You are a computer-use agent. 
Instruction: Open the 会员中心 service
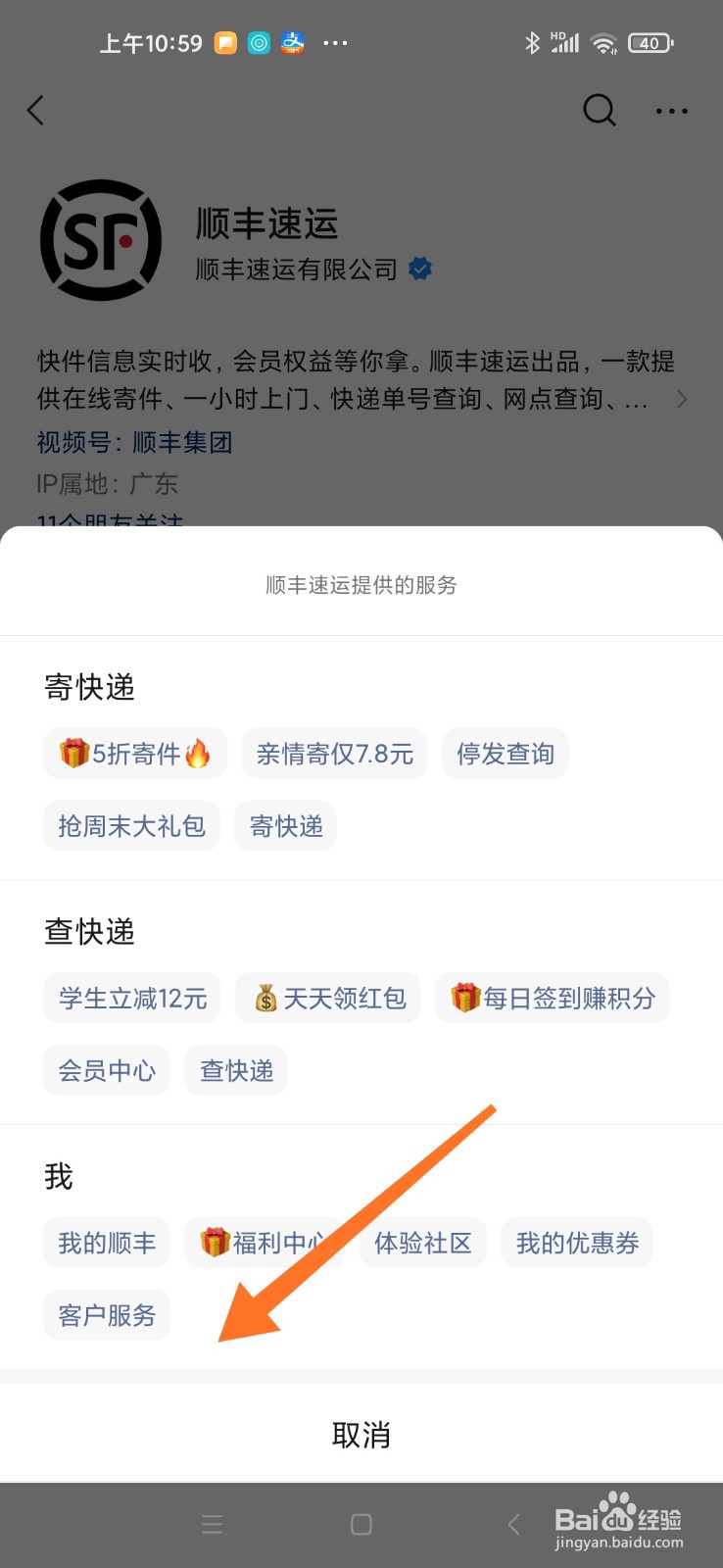click(107, 1070)
